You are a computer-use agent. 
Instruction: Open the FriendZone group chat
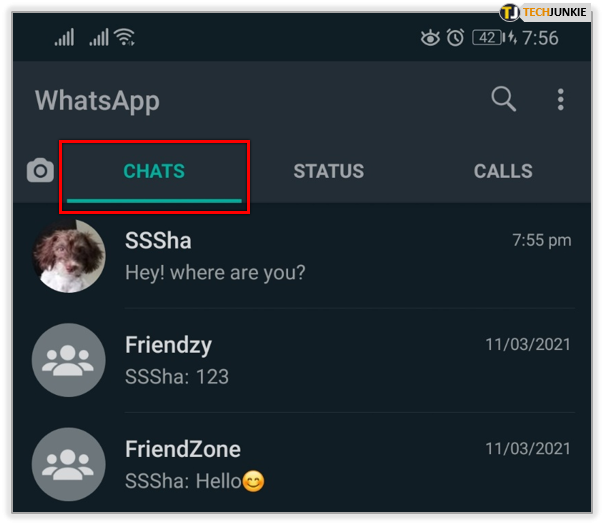[340, 464]
